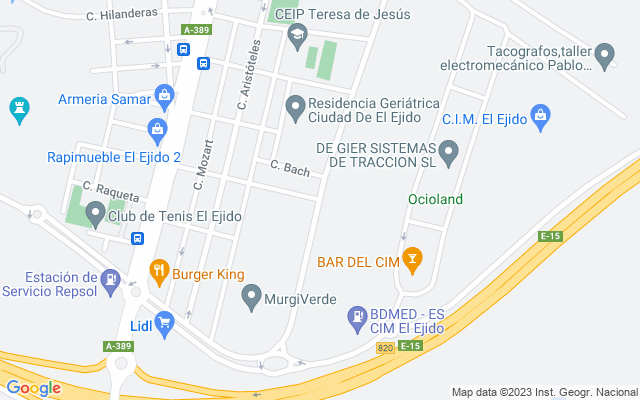Open the DE GIER SISTEMAS DE TRACCION pin
Image resolution: width=640 pixels, height=400 pixels.
[449, 153]
